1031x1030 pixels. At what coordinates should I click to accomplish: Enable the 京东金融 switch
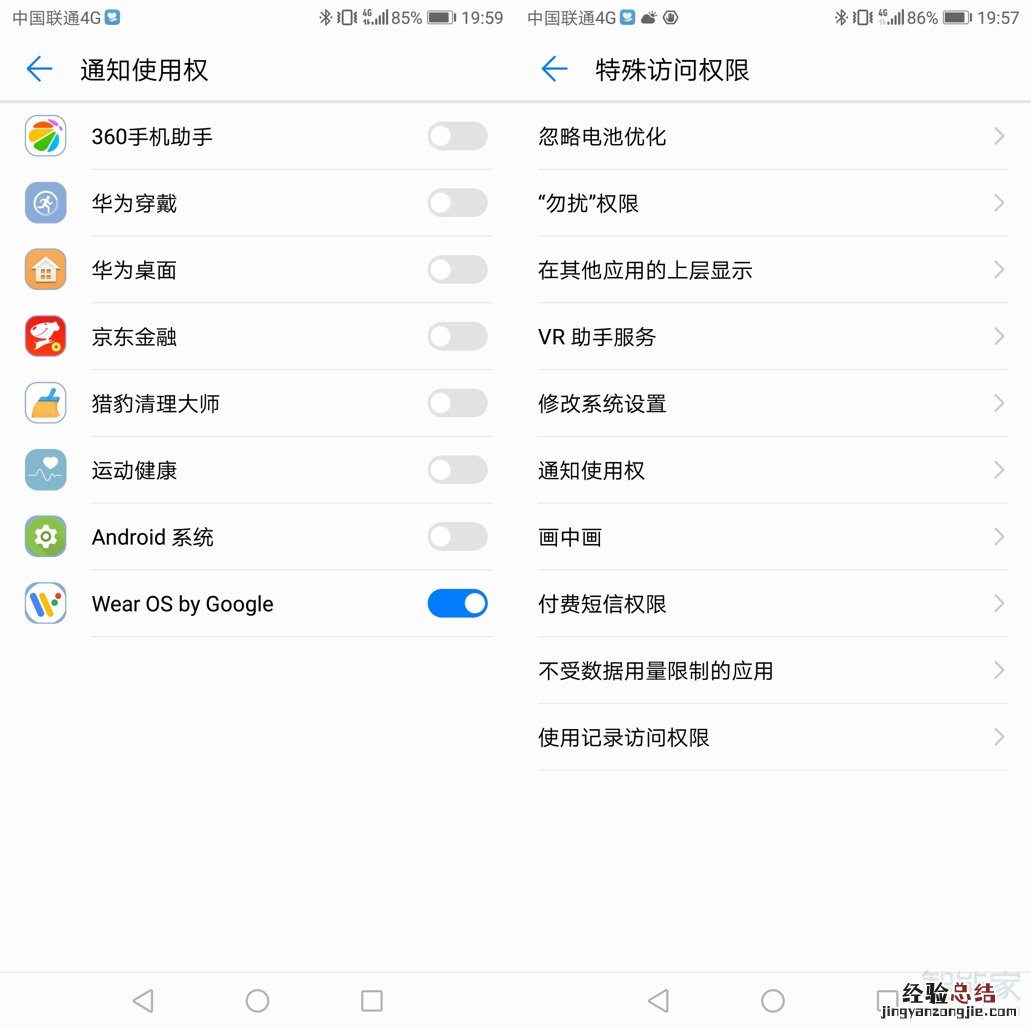457,337
